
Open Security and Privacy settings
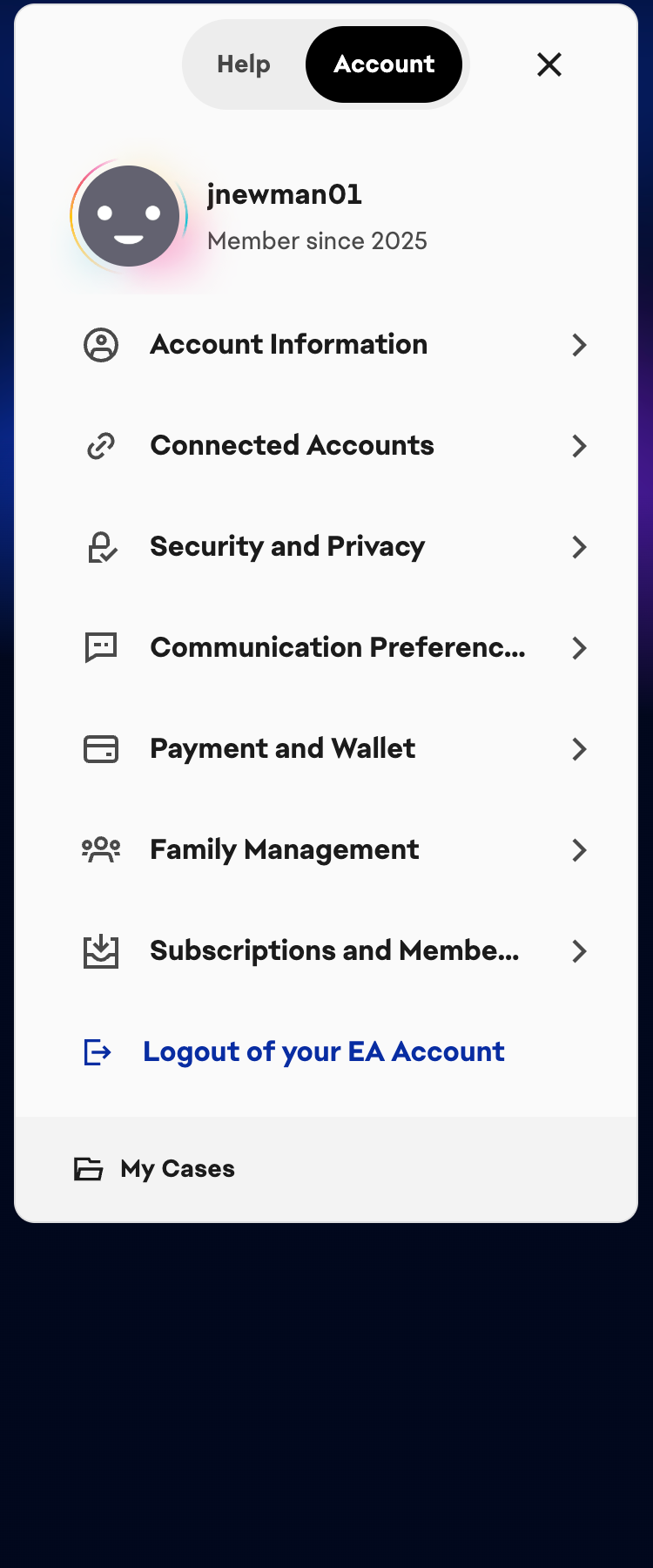pos(287,547)
